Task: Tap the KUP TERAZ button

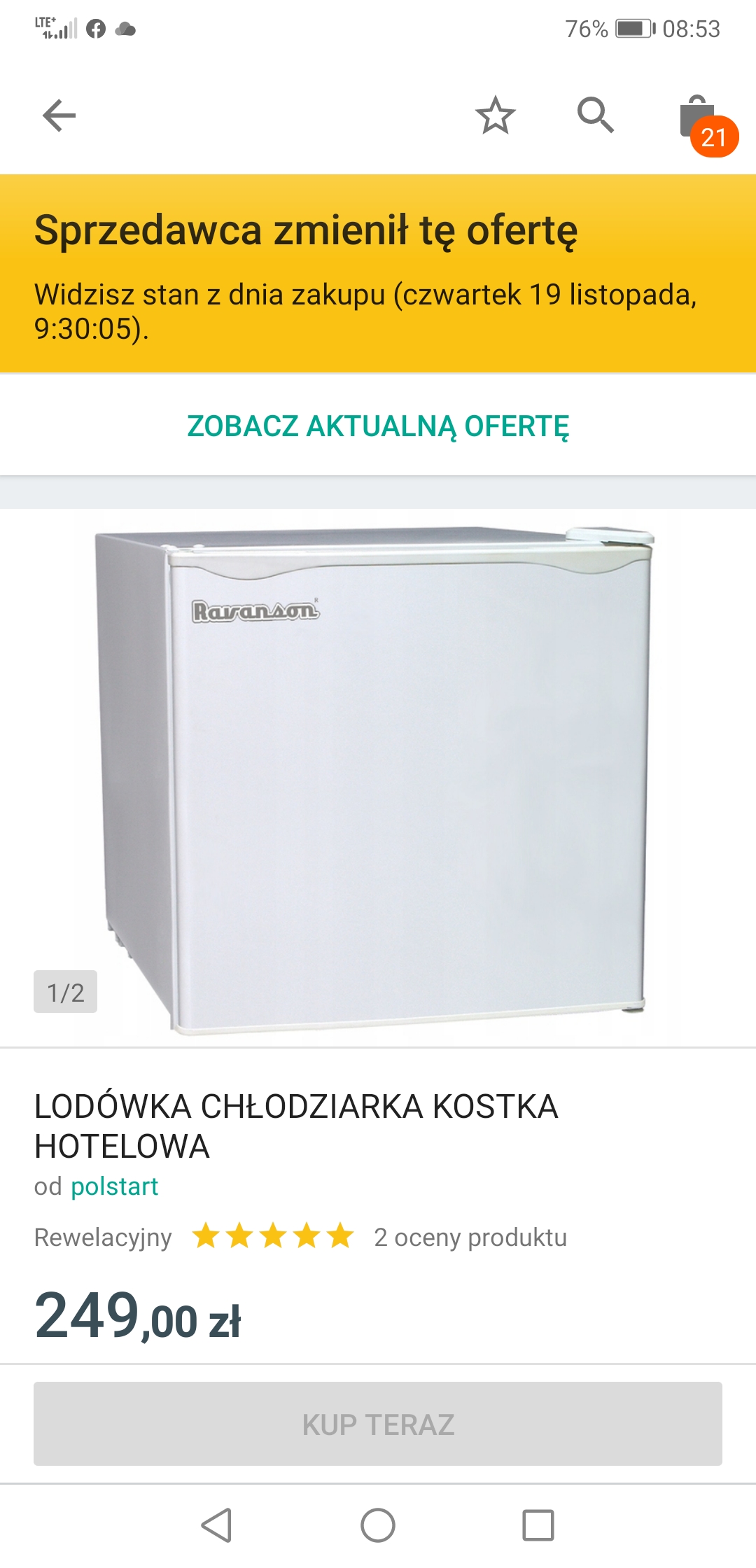Action: (378, 1424)
